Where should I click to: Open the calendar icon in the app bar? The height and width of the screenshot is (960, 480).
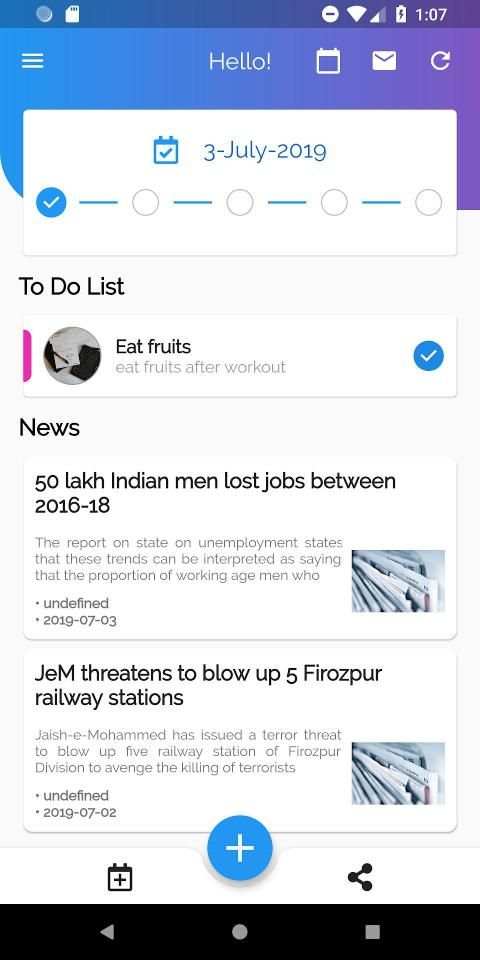[x=328, y=61]
